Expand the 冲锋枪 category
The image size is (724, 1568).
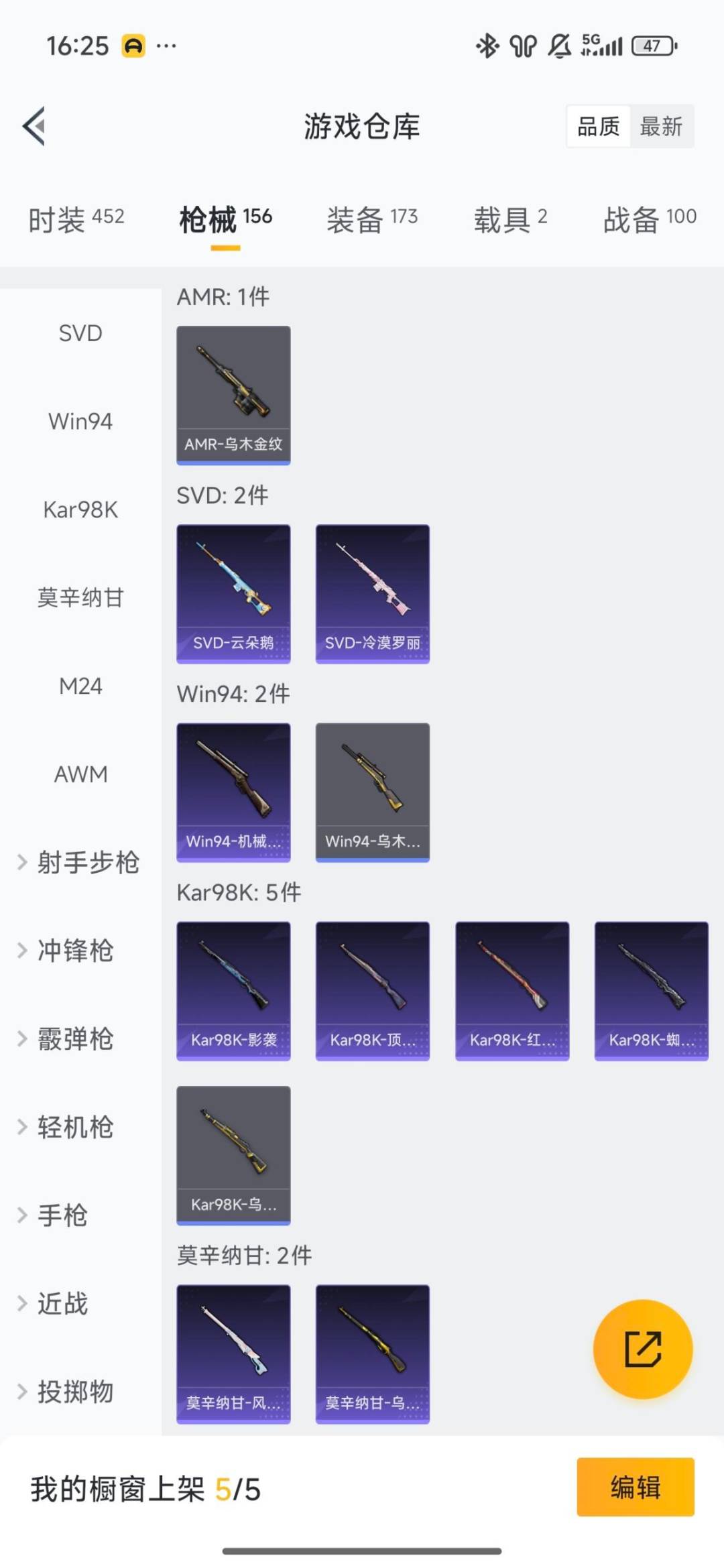click(67, 951)
